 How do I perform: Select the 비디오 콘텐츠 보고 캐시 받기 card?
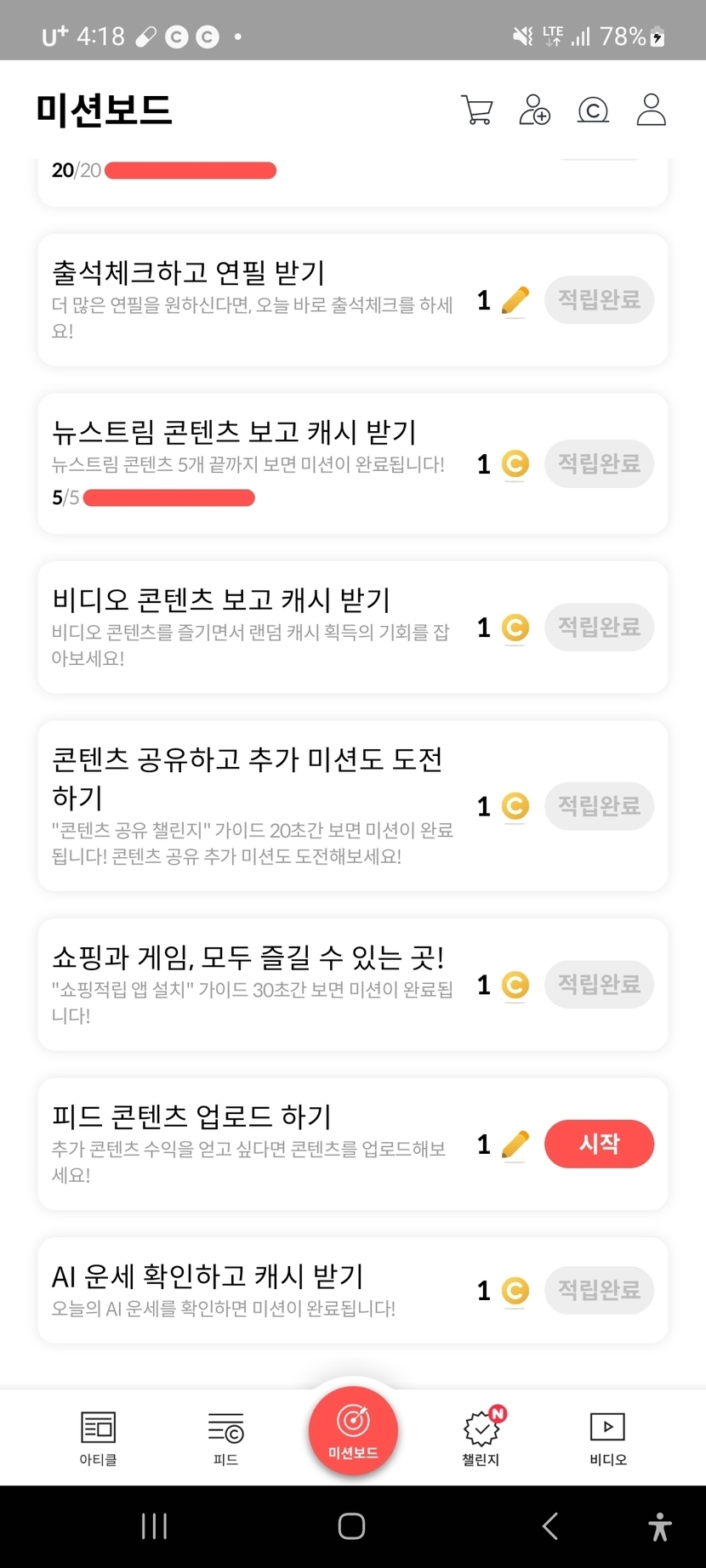pyautogui.click(x=255, y=627)
